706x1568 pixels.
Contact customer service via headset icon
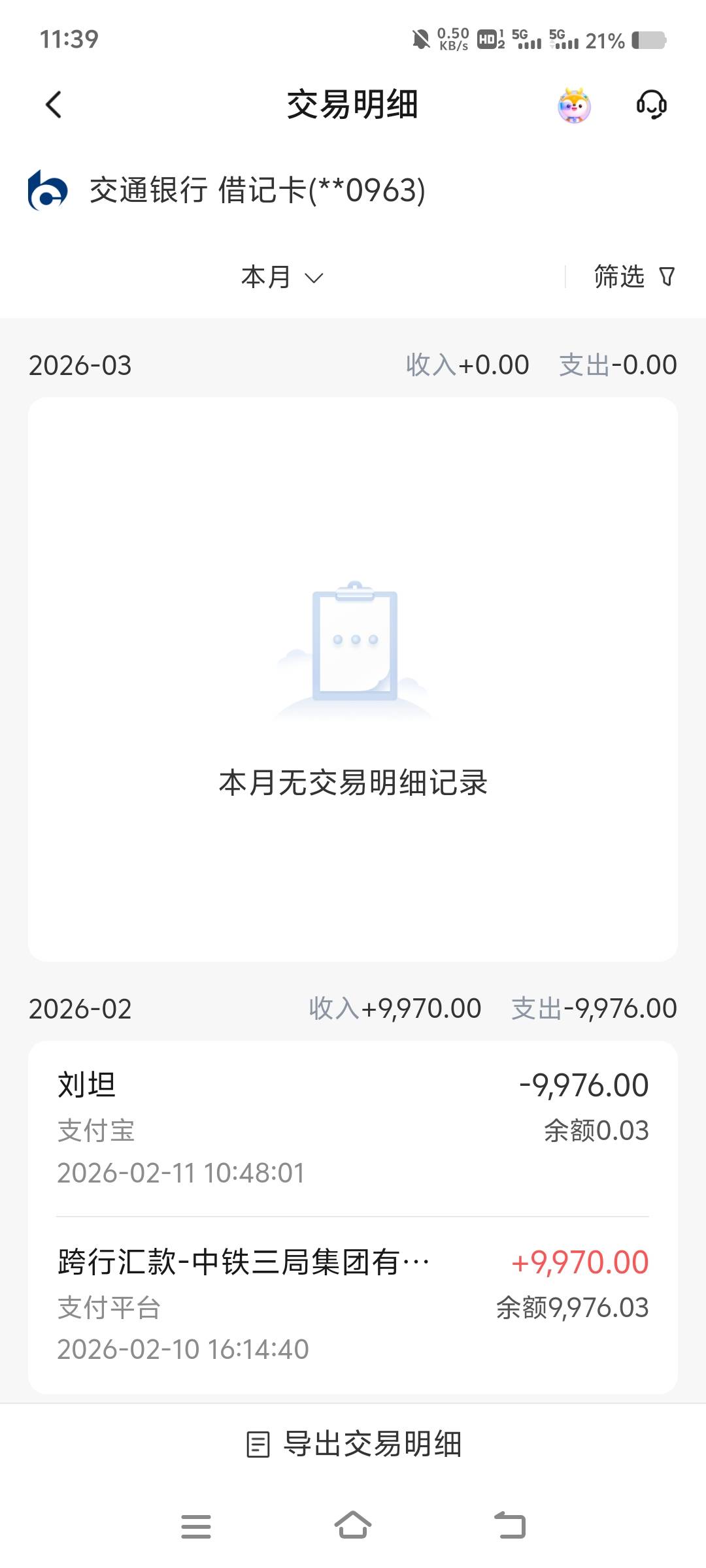pos(652,105)
